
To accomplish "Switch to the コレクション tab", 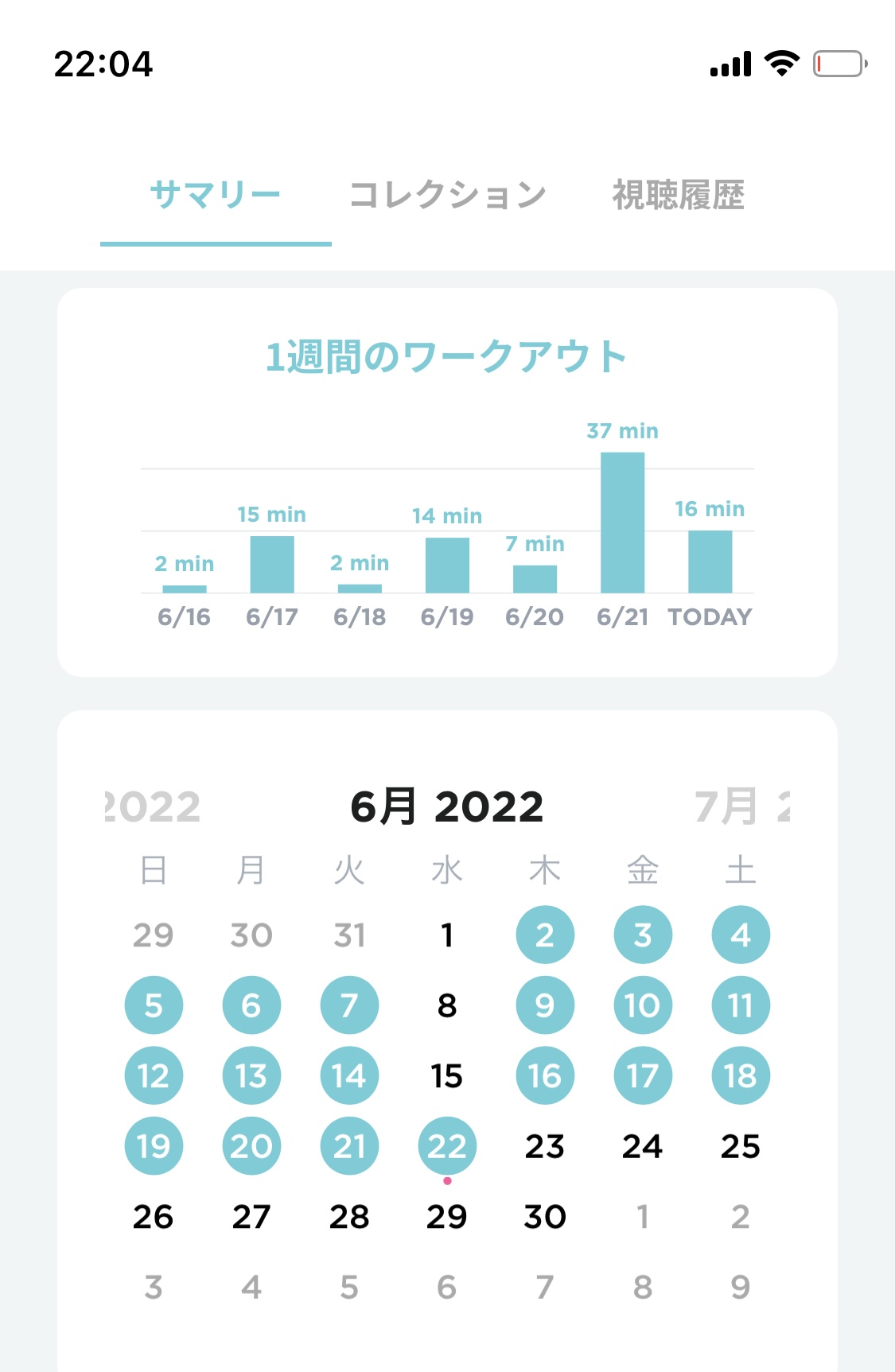I will [447, 195].
